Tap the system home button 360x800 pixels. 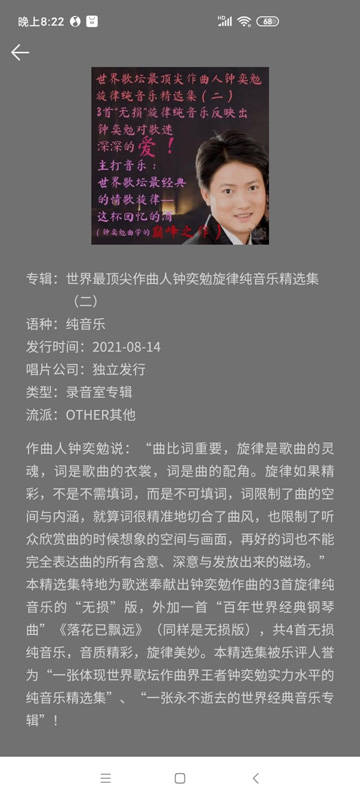pyautogui.click(x=179, y=778)
